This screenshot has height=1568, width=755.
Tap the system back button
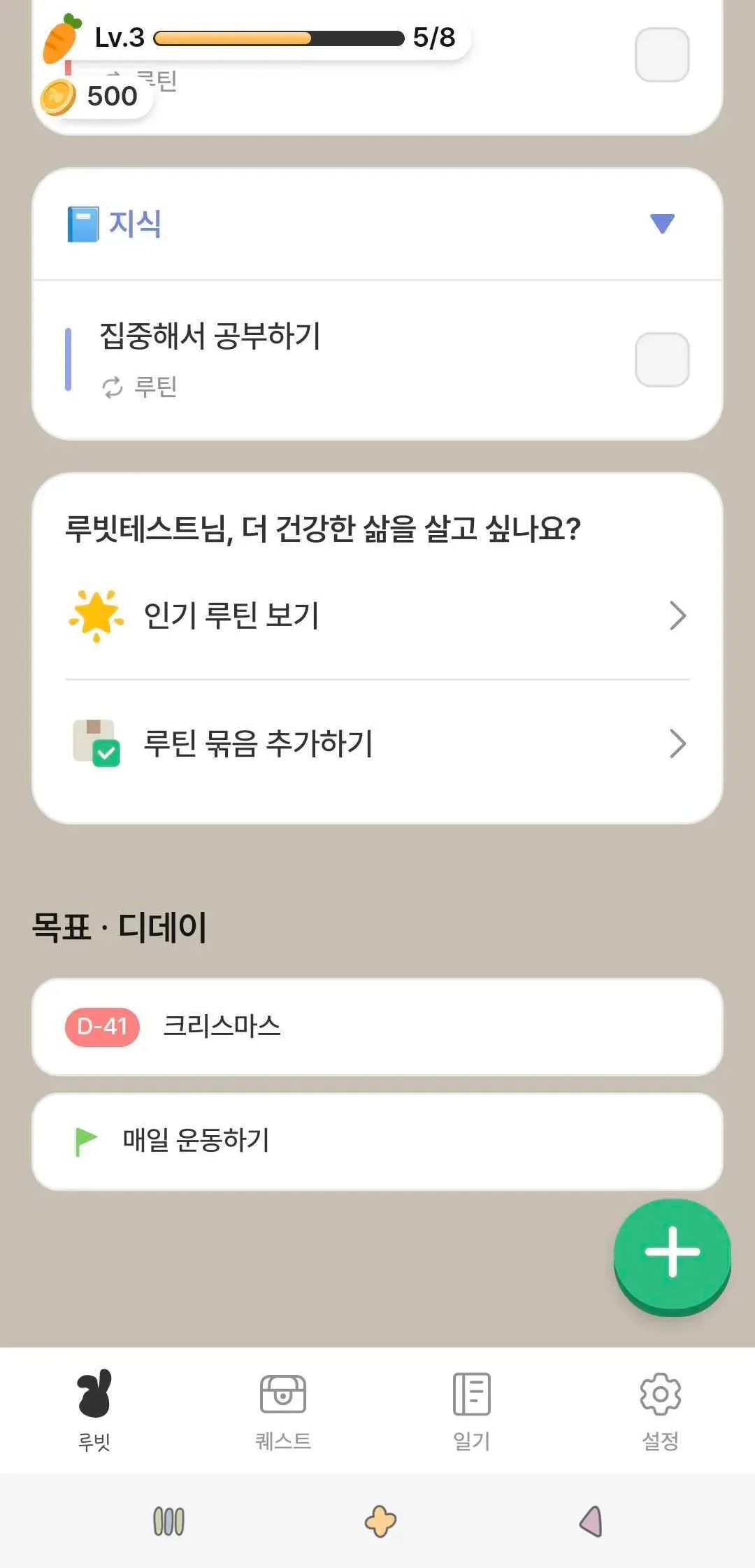(591, 1521)
